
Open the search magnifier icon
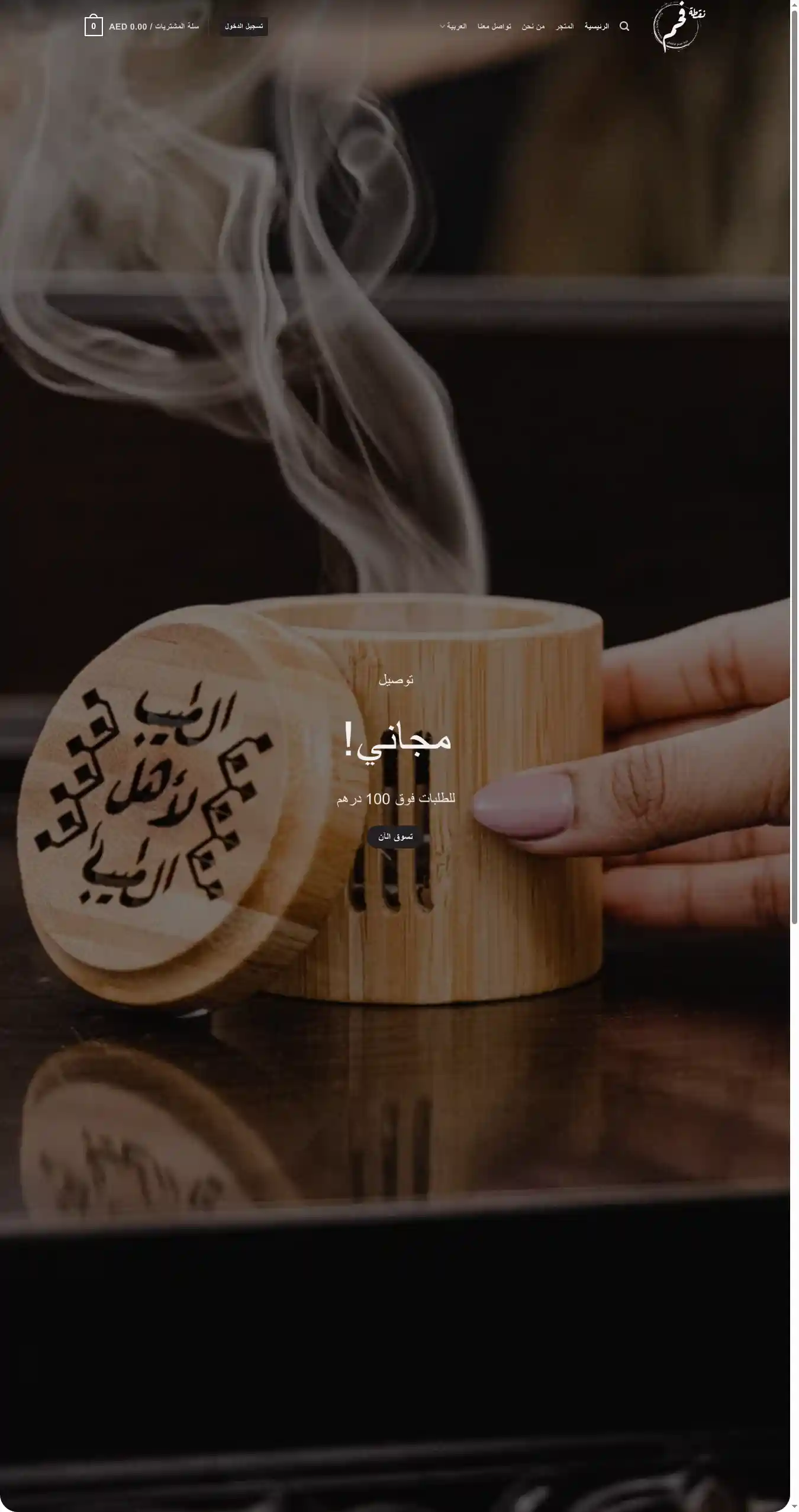[x=624, y=27]
